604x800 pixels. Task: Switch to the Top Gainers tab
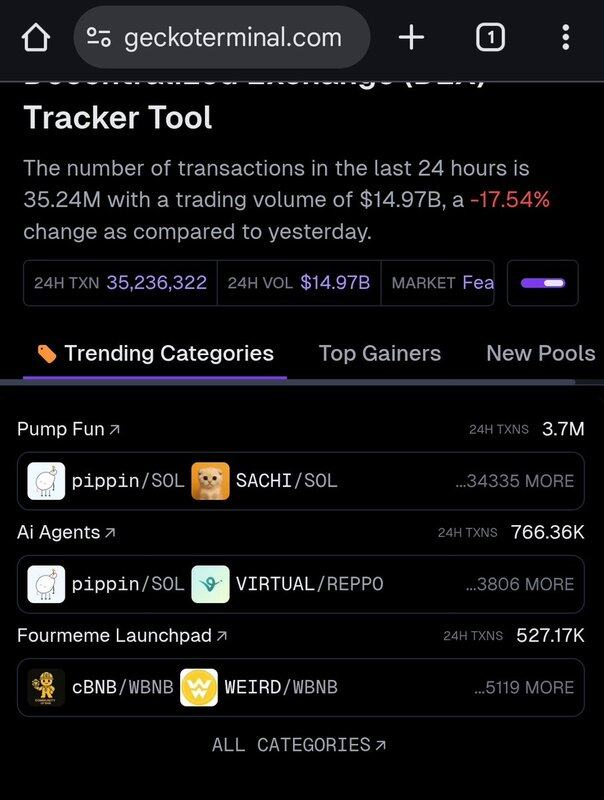pyautogui.click(x=379, y=353)
